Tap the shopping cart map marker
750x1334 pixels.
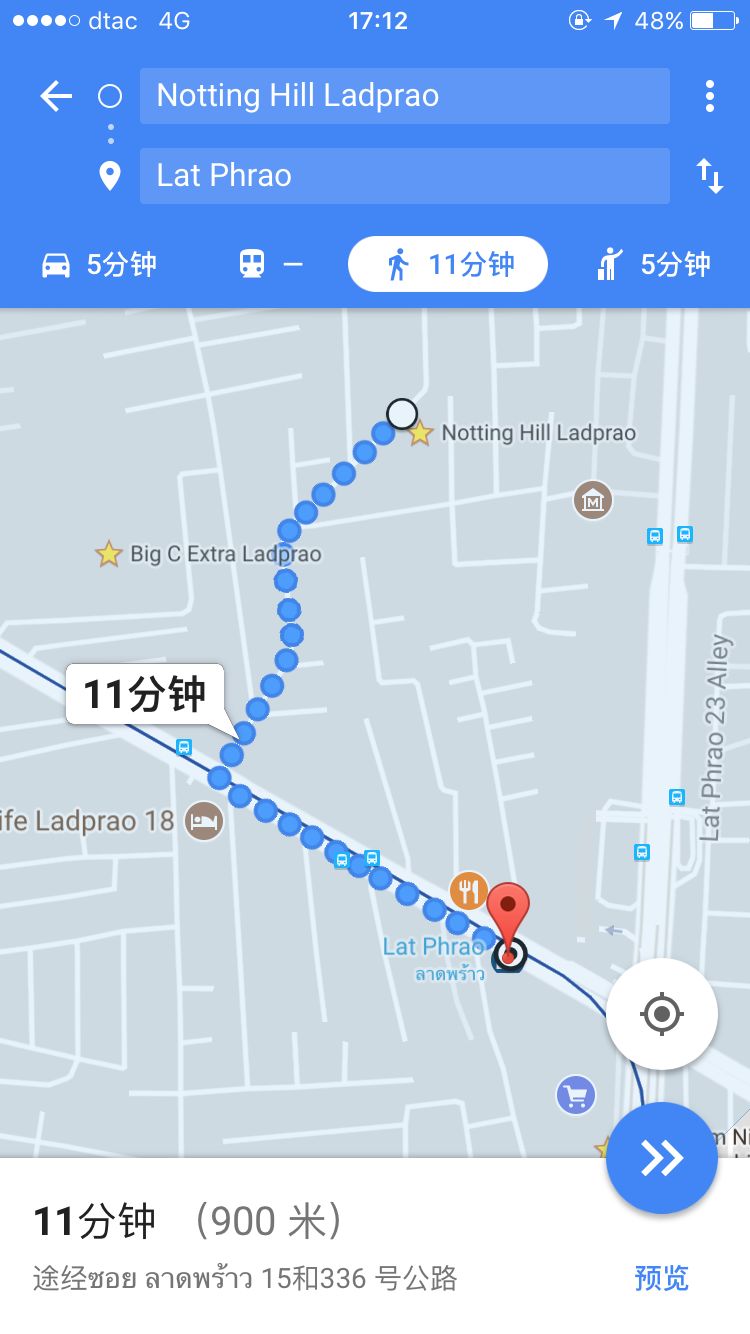pyautogui.click(x=575, y=1096)
